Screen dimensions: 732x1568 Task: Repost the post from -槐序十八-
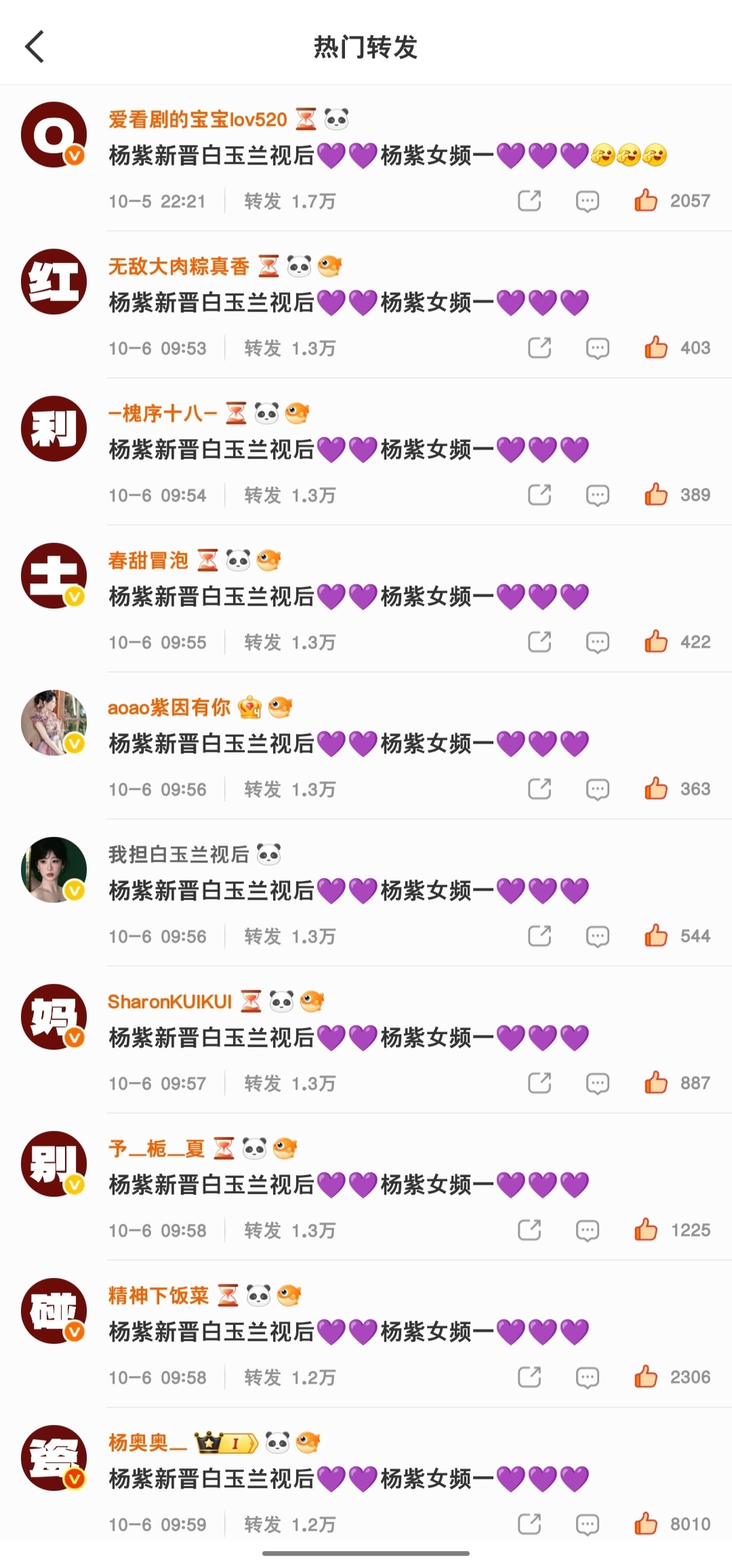pos(540,495)
